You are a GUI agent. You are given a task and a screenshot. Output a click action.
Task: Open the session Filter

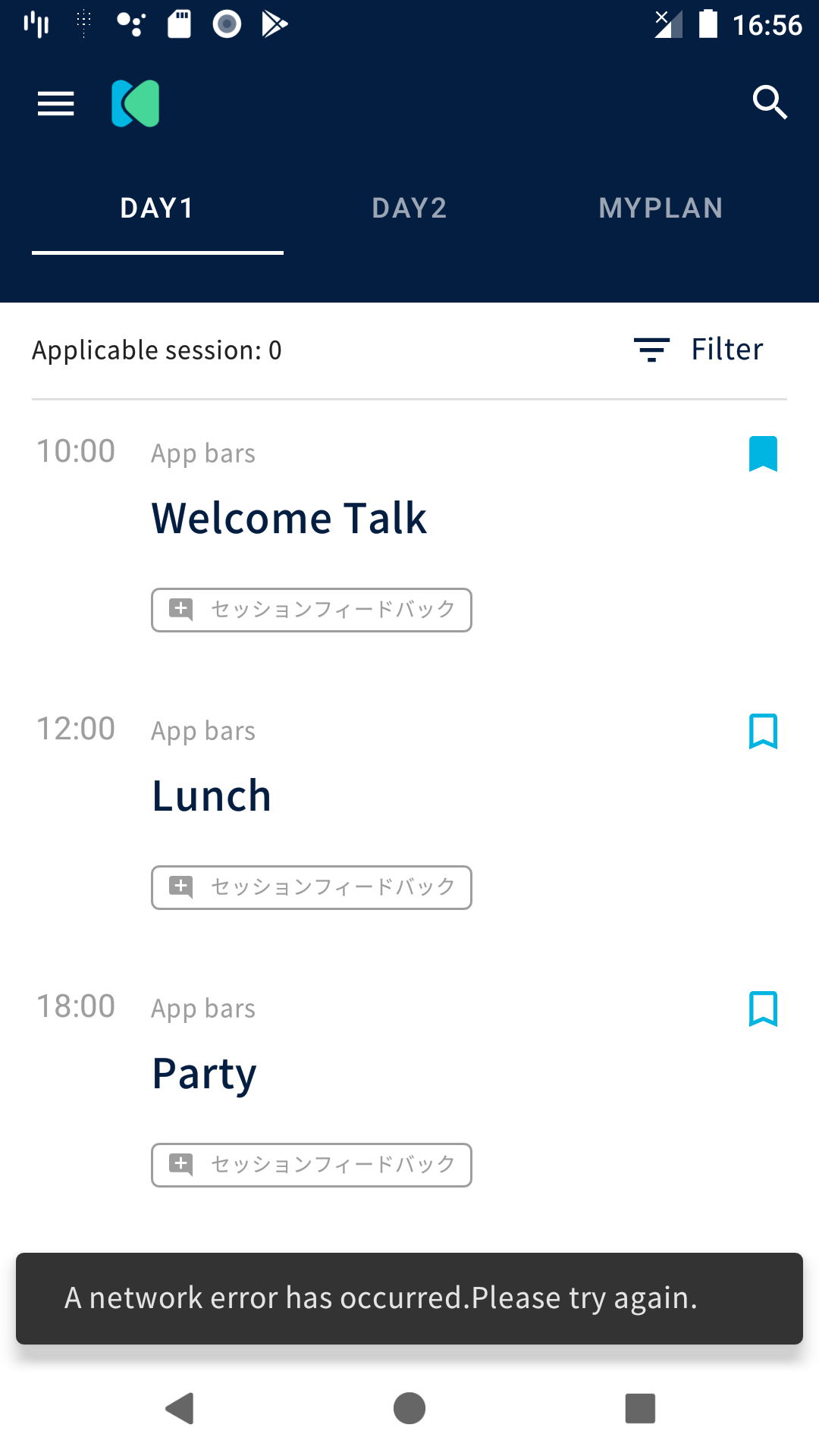pos(698,350)
